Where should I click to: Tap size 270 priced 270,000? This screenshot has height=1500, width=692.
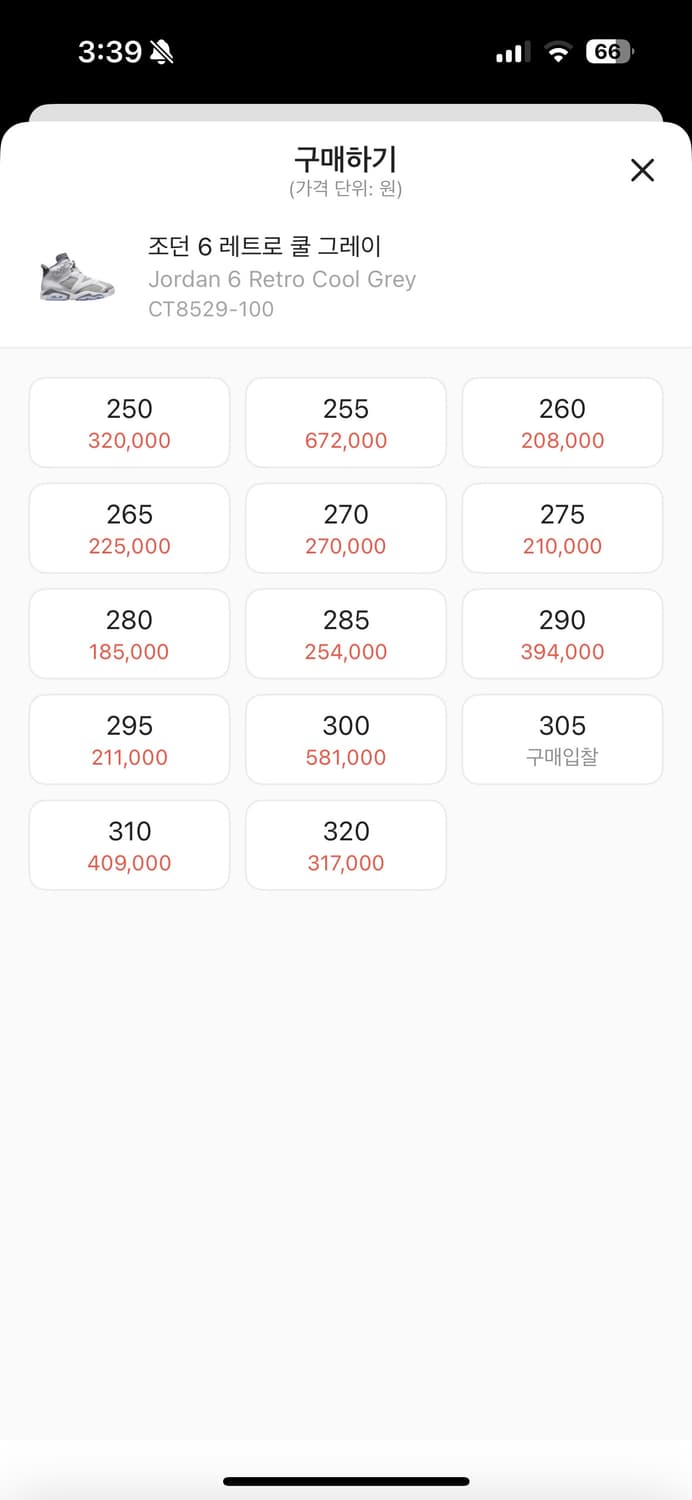(346, 529)
